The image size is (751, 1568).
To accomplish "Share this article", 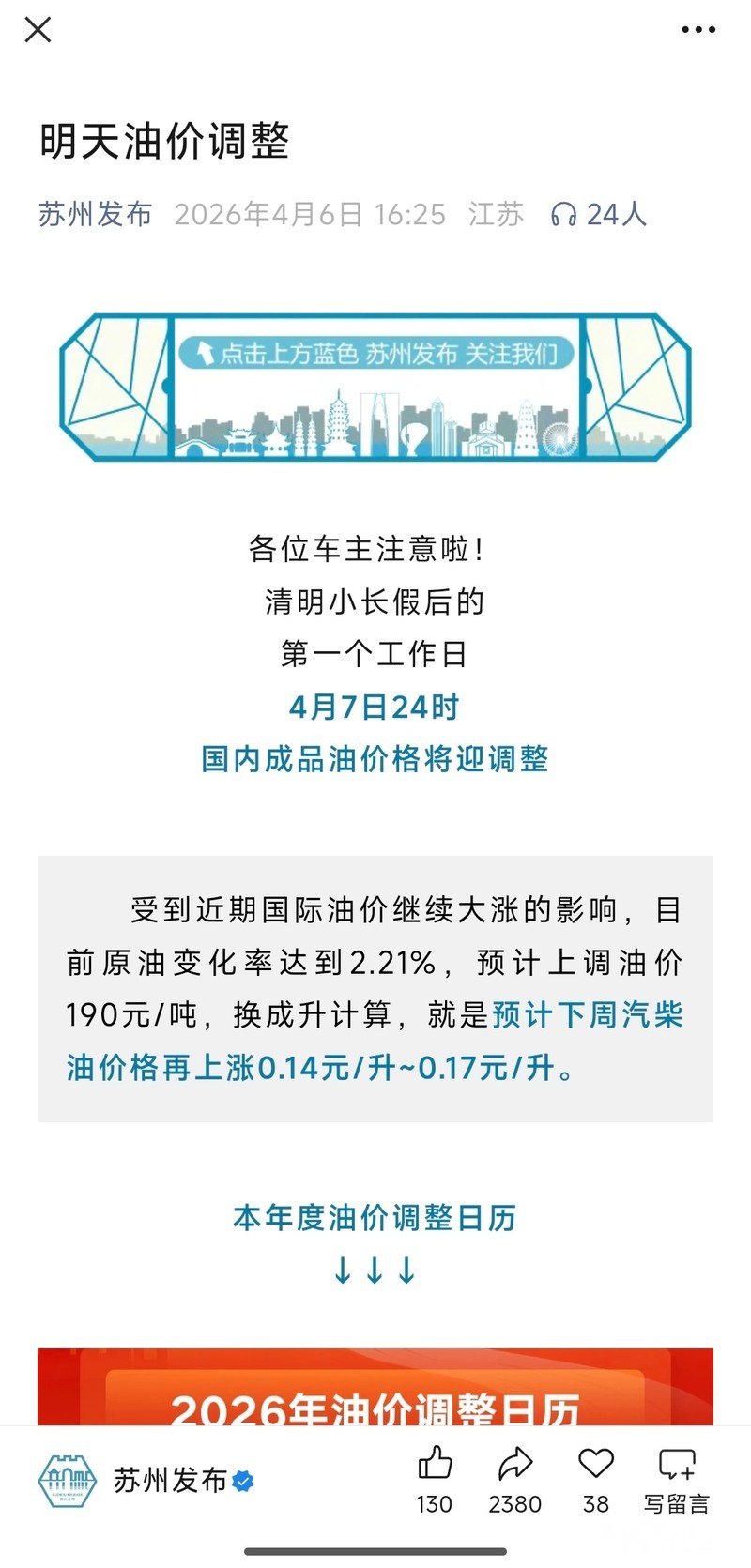I will [x=514, y=1479].
